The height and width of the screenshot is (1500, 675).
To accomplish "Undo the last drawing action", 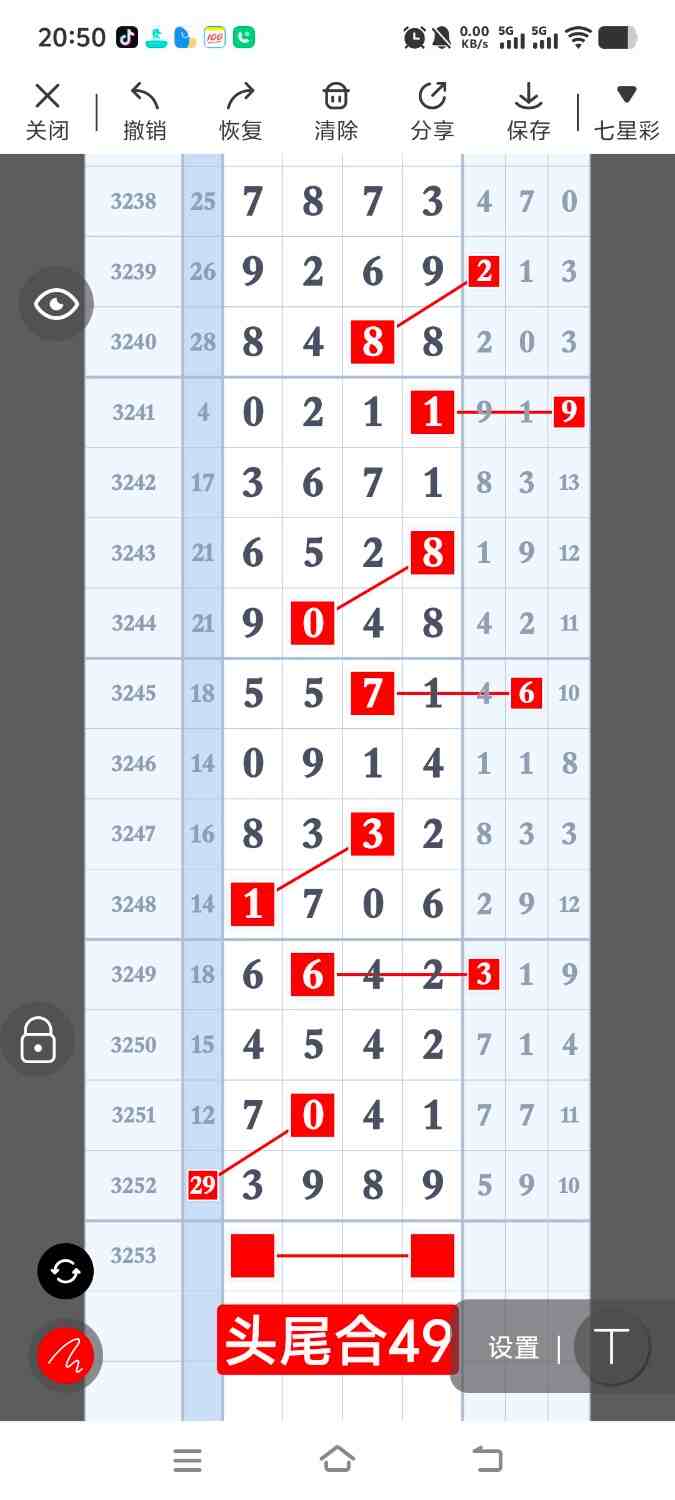I will (x=144, y=111).
